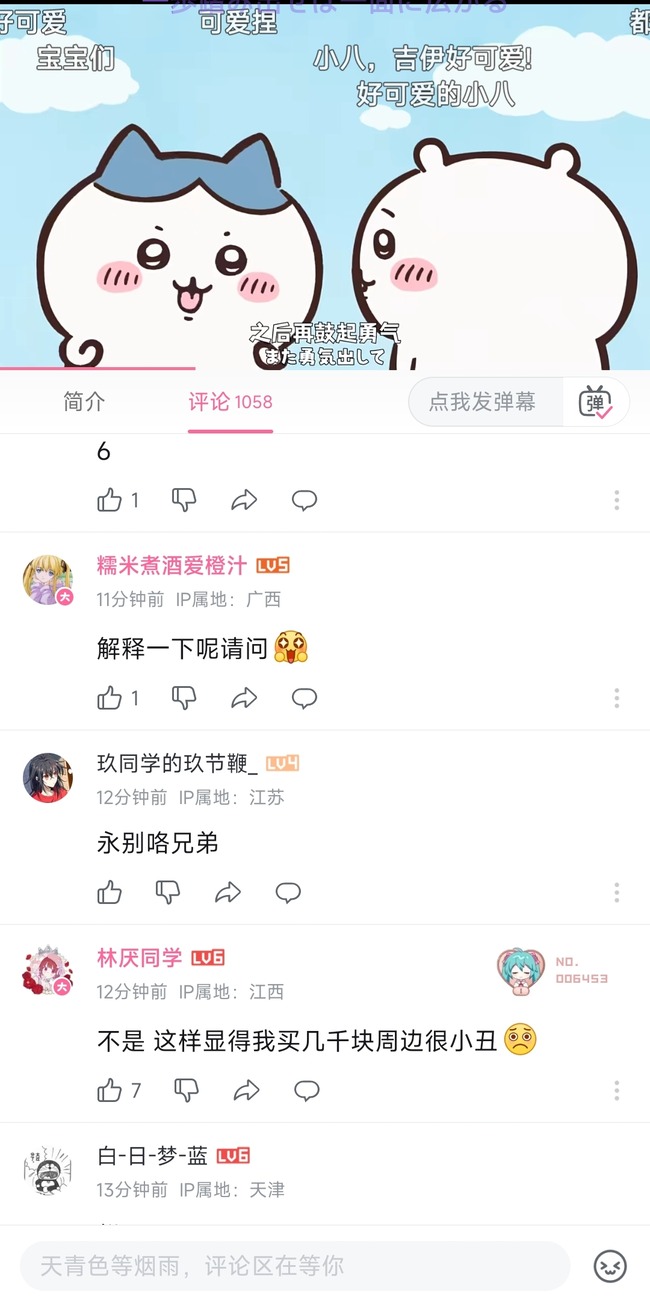650x1303 pixels.
Task: Reply to 糯米煮酒爱橙汁's comment
Action: tap(304, 698)
